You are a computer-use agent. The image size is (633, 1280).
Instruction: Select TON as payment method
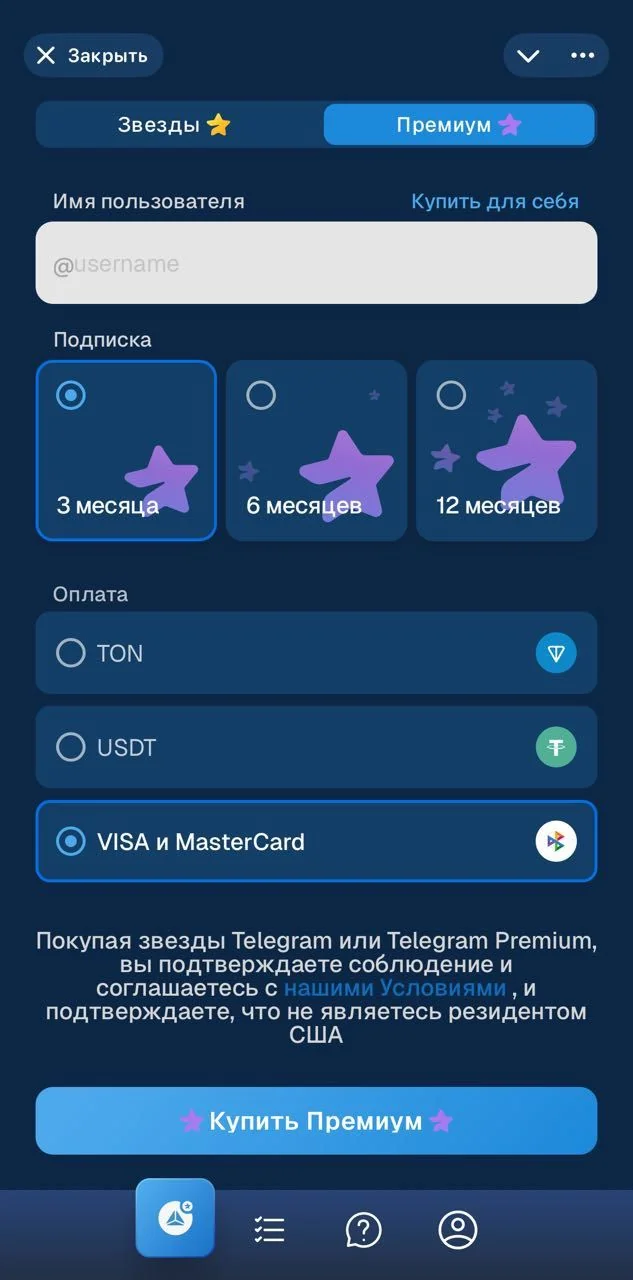click(316, 653)
